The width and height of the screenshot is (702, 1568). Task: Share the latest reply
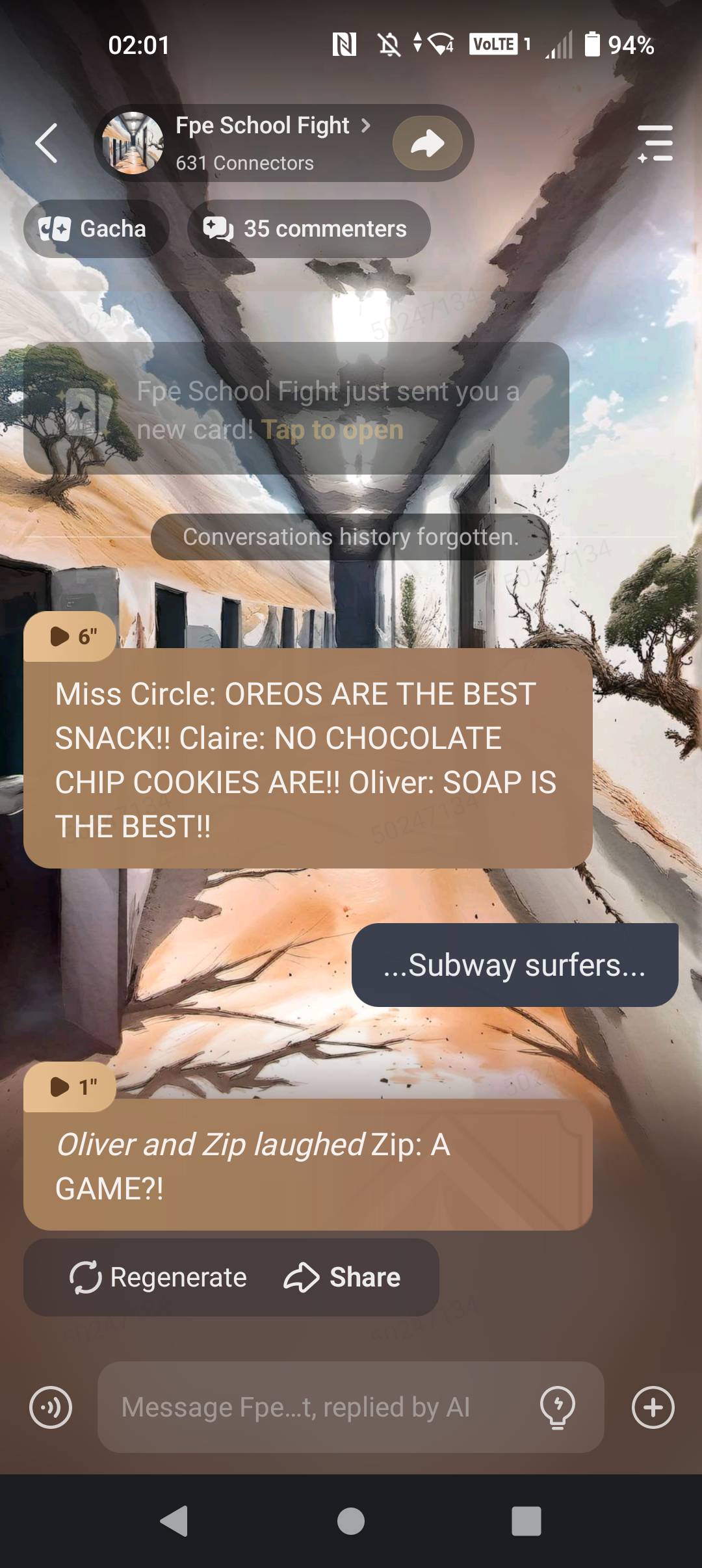pyautogui.click(x=343, y=1277)
